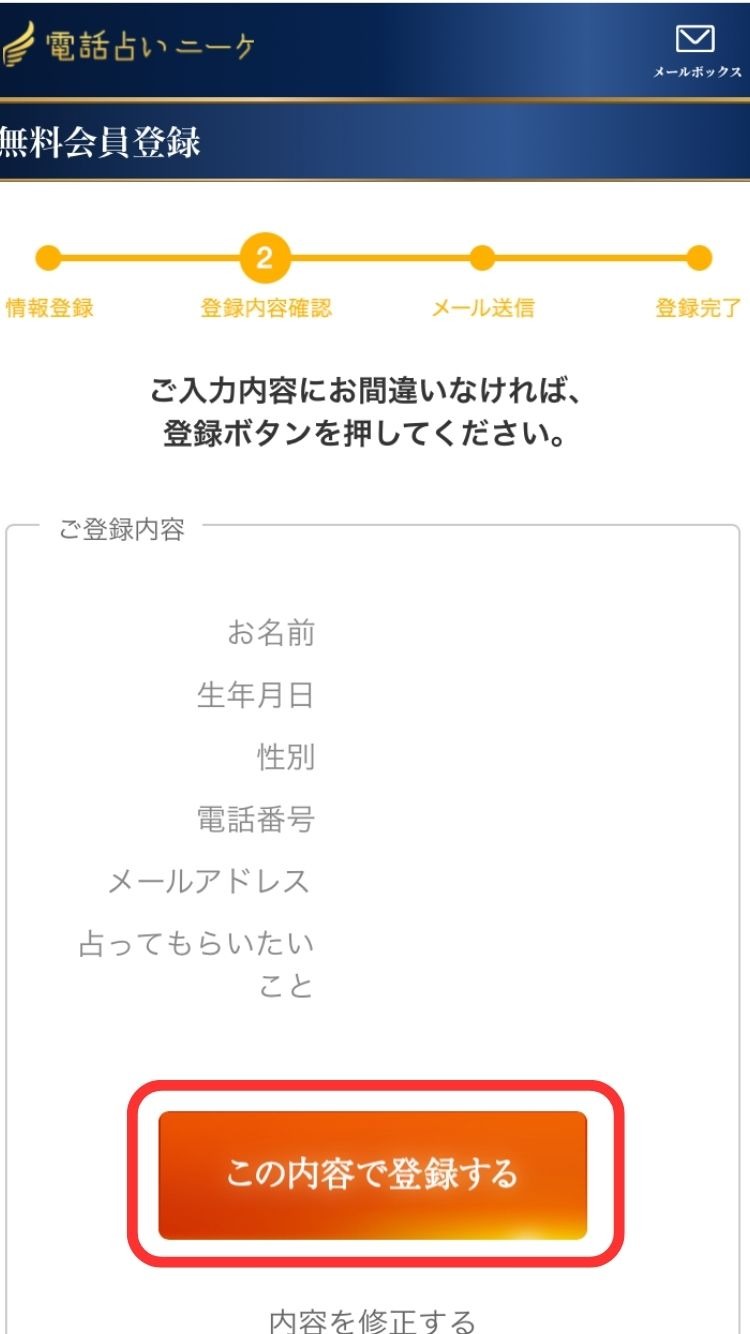Click the envelope symbol in the header

click(694, 40)
